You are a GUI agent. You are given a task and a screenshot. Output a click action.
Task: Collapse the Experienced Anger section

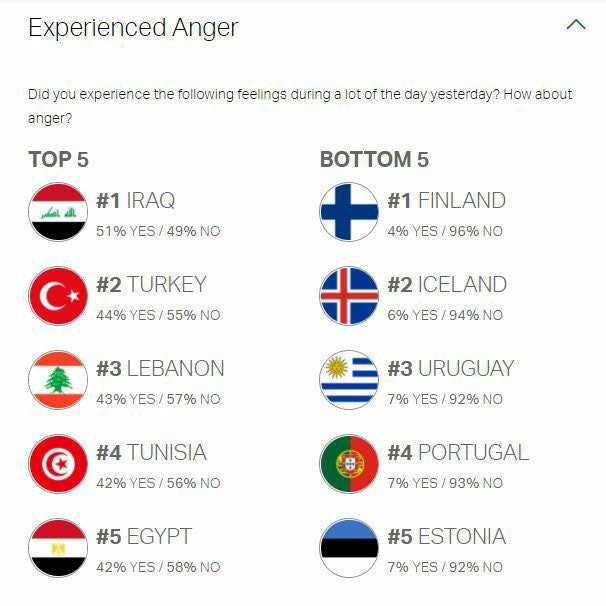[x=575, y=25]
